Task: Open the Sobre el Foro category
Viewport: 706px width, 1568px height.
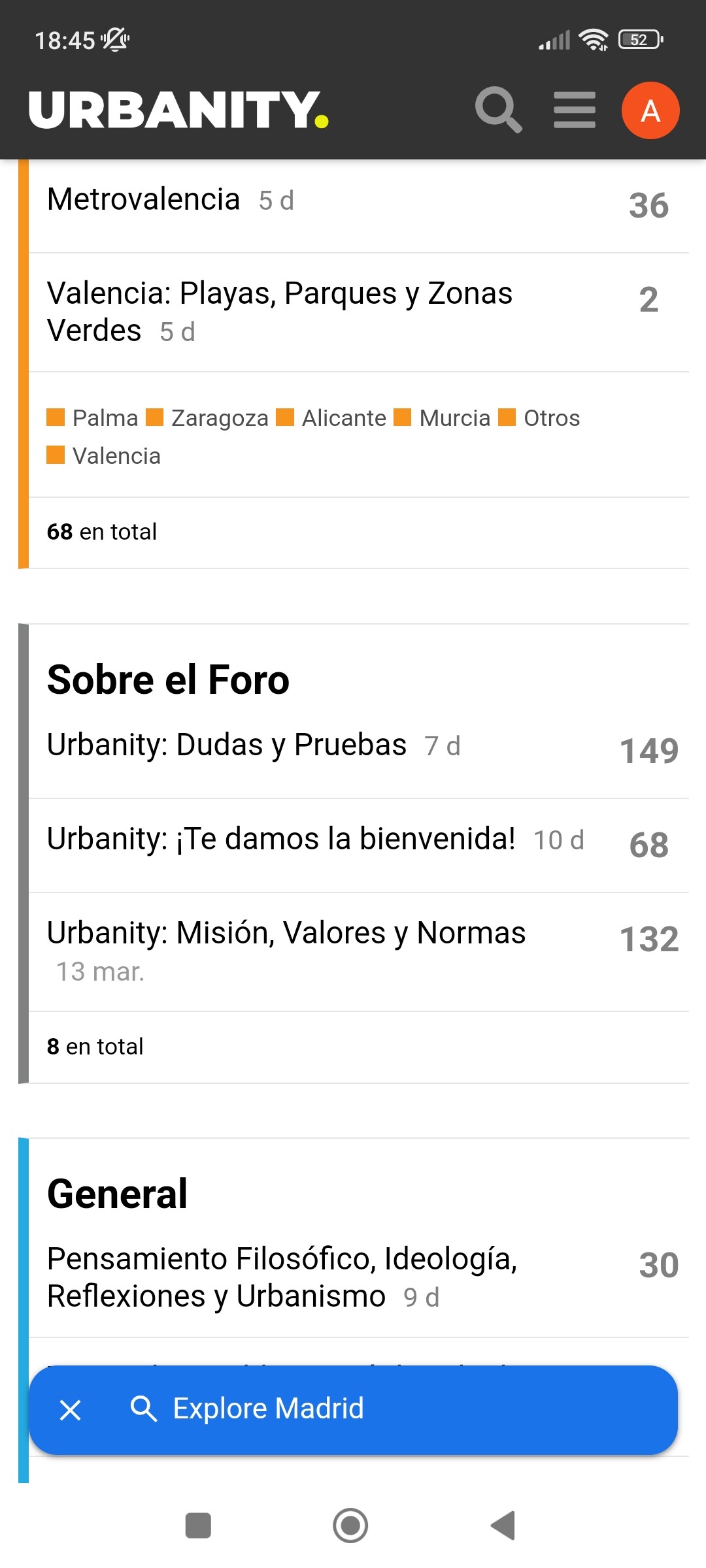Action: pyautogui.click(x=168, y=679)
